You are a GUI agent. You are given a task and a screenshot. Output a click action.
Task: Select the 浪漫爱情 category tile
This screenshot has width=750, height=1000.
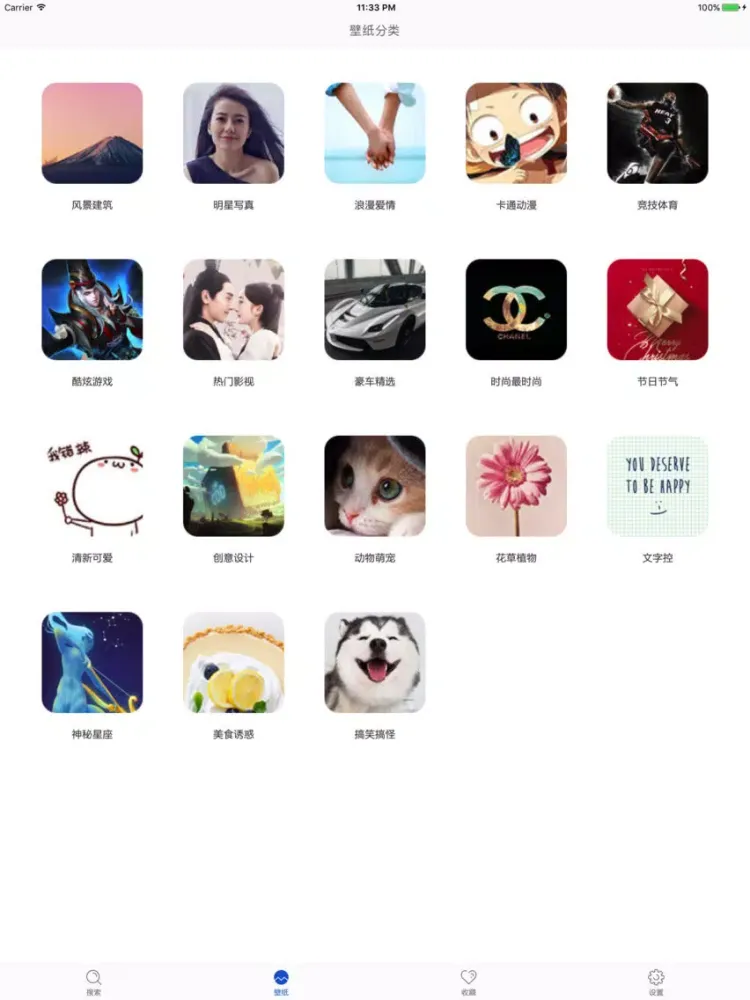click(375, 133)
